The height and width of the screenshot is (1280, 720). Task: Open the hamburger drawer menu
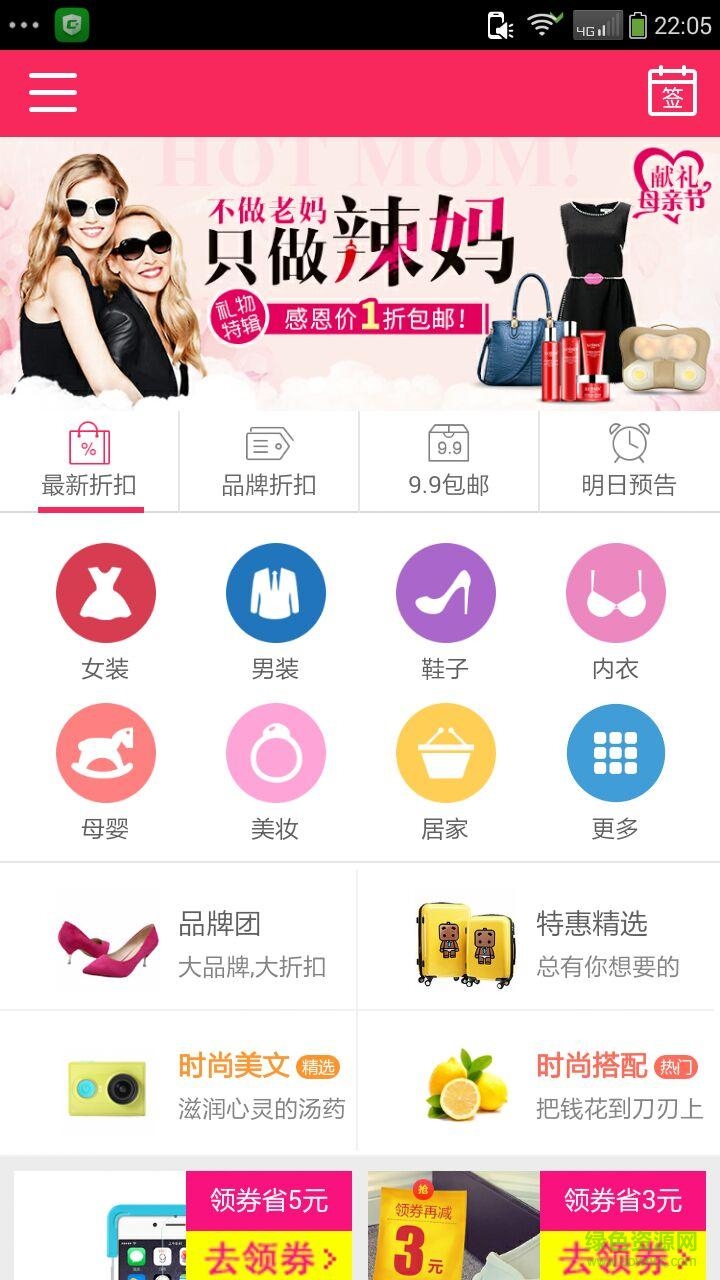click(x=53, y=92)
